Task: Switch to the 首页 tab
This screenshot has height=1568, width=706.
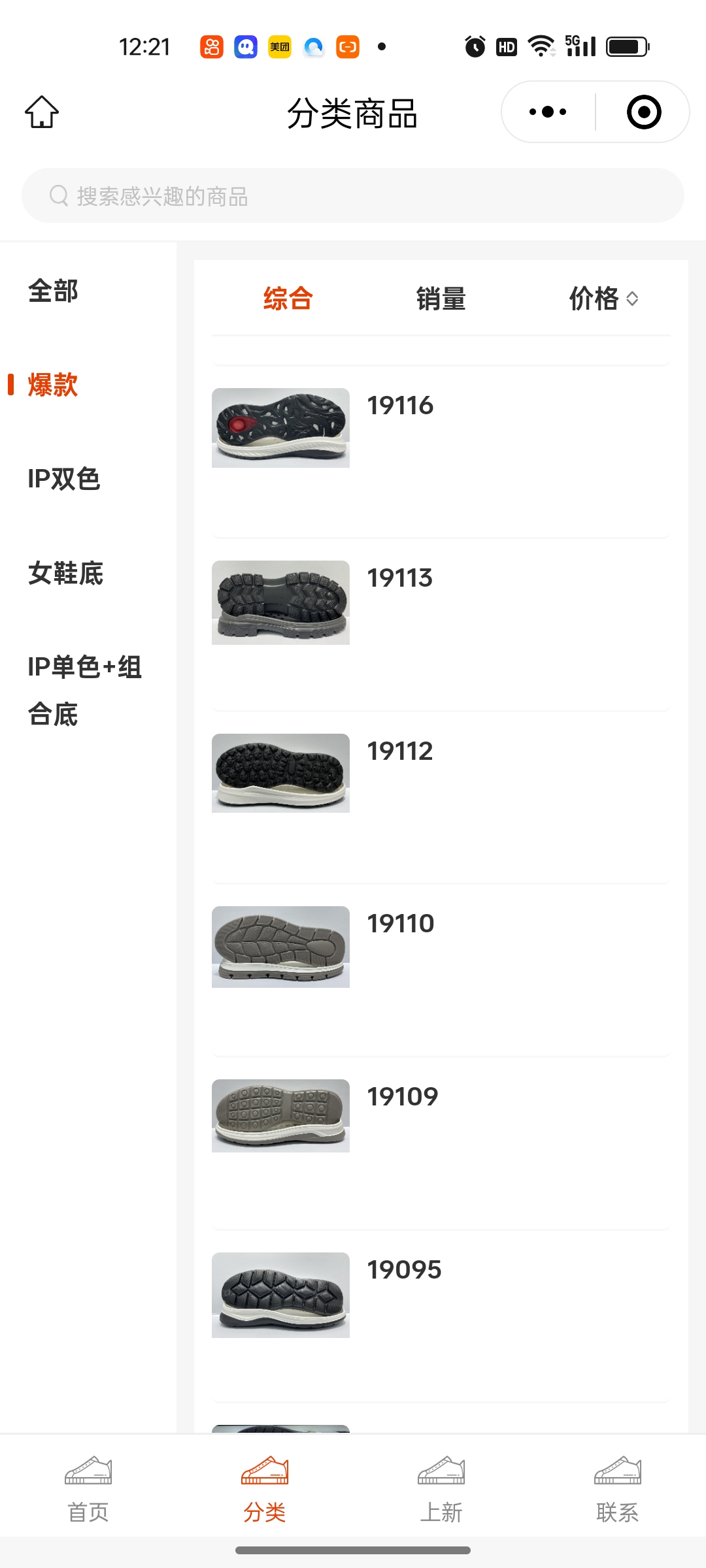Action: tap(88, 1490)
